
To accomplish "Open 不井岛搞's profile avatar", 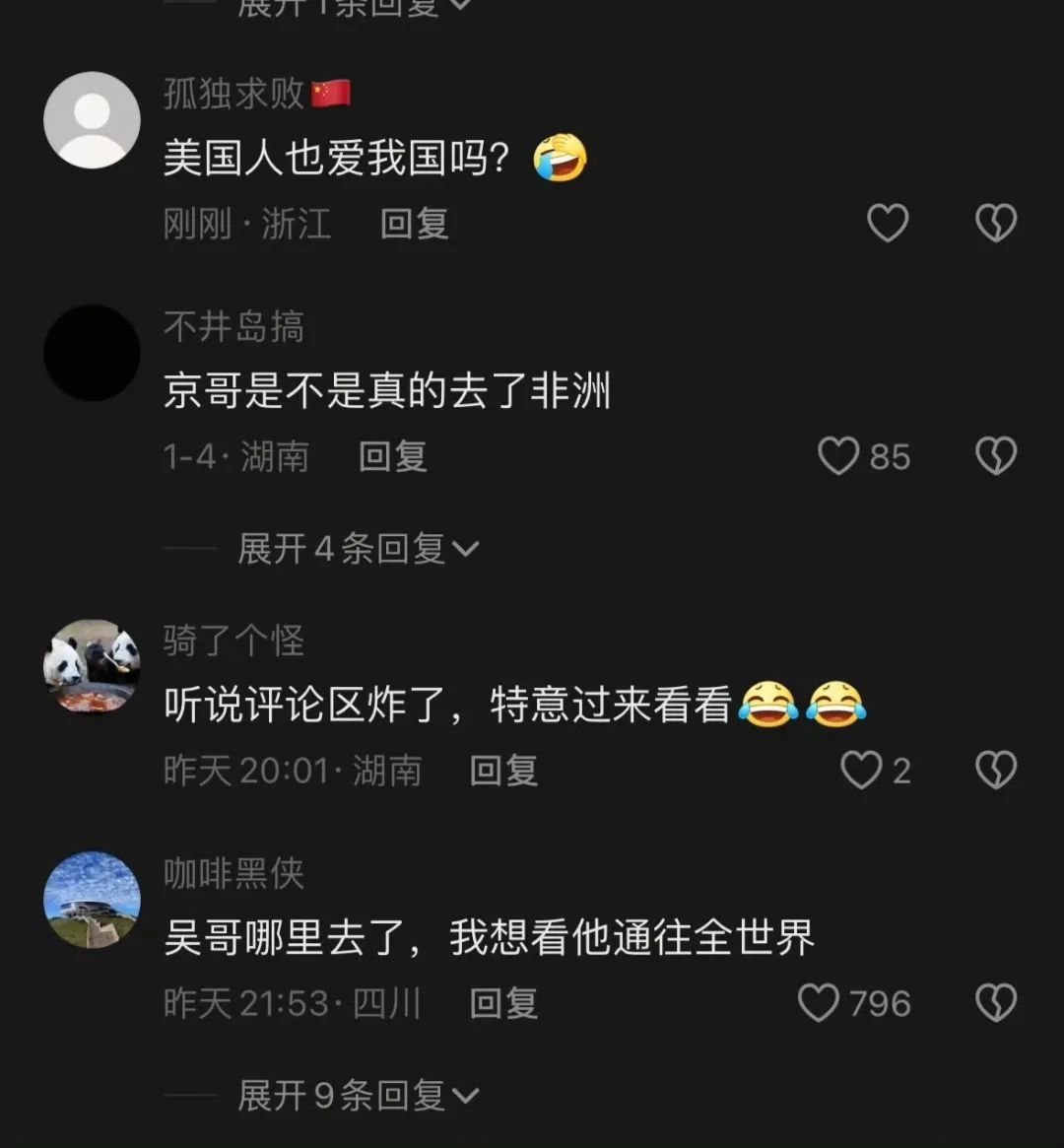I will pyautogui.click(x=93, y=353).
